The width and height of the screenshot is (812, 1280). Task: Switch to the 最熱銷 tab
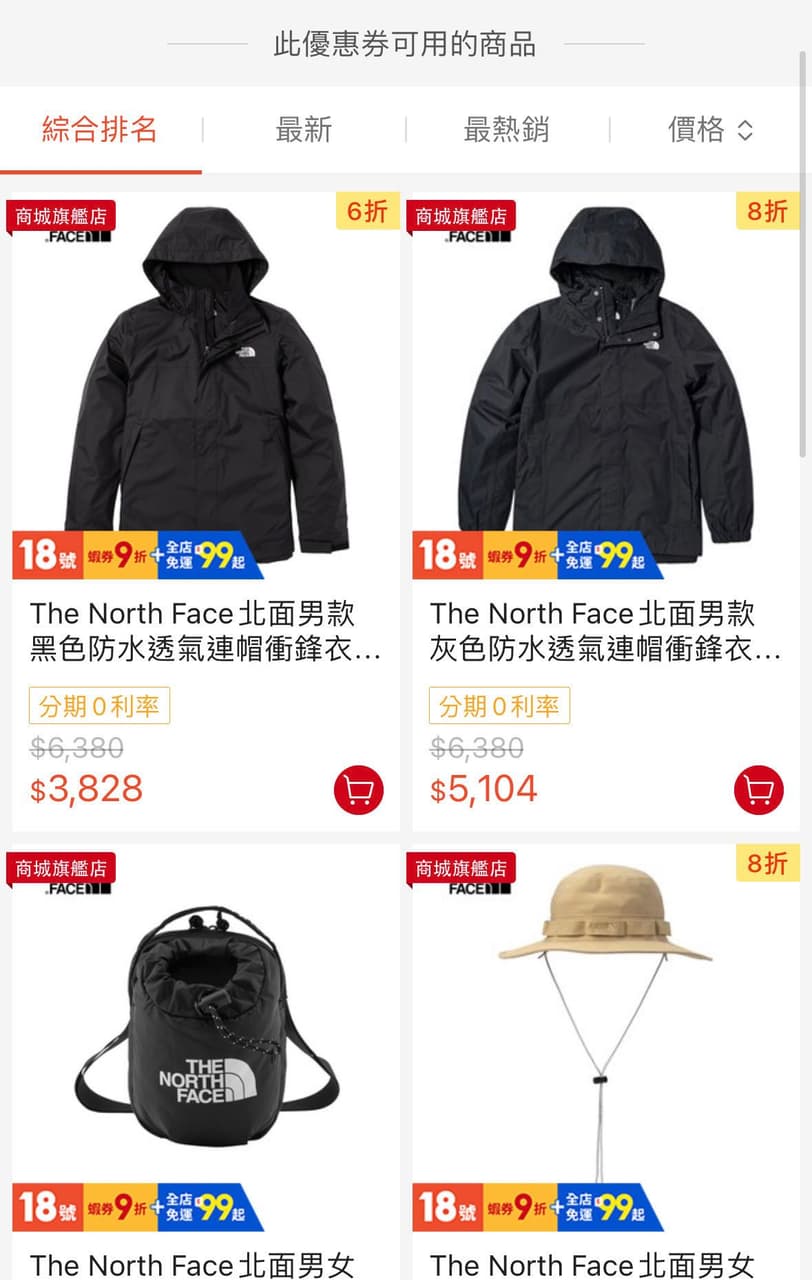(x=507, y=130)
